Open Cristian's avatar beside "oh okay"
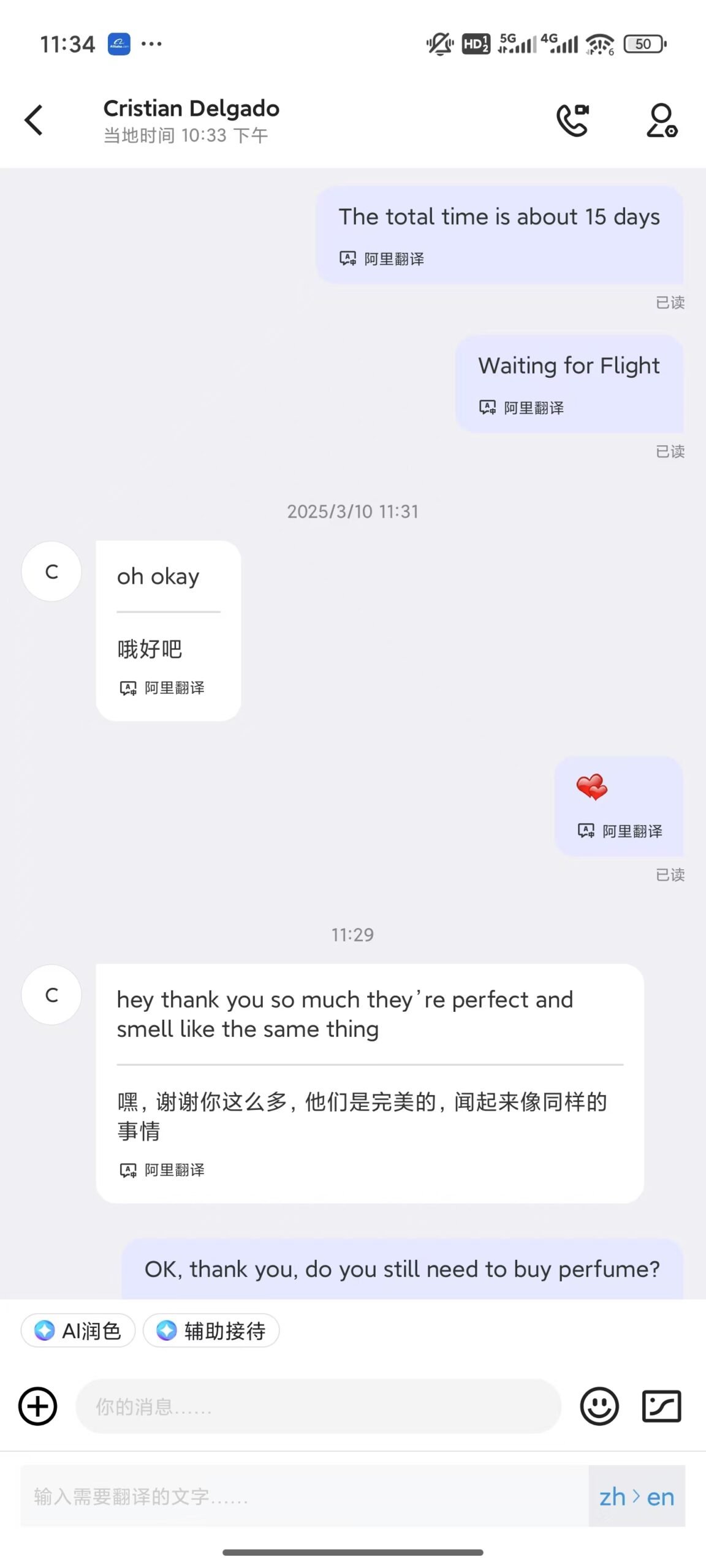Screen dimensions: 706x1568 click(x=51, y=571)
